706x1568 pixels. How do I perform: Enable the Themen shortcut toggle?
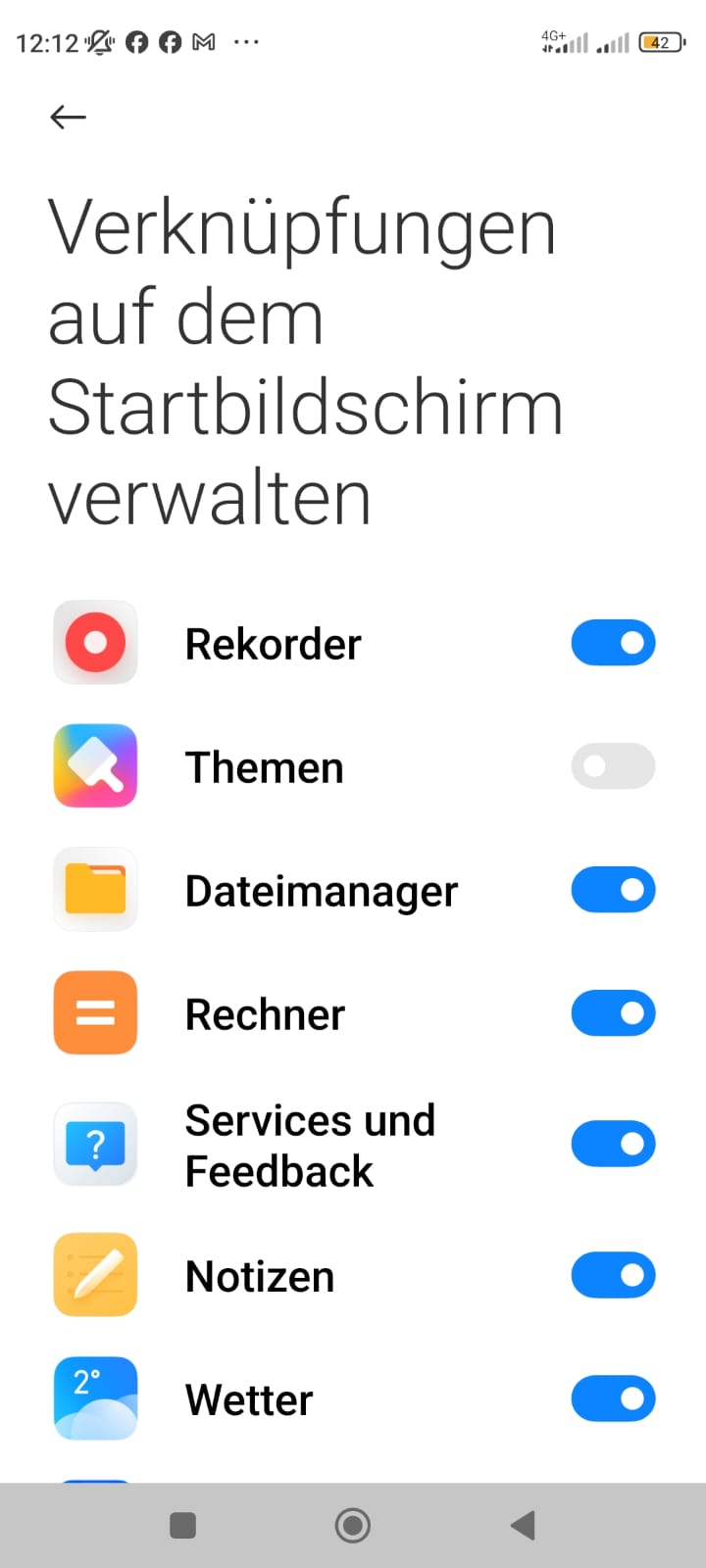coord(613,766)
